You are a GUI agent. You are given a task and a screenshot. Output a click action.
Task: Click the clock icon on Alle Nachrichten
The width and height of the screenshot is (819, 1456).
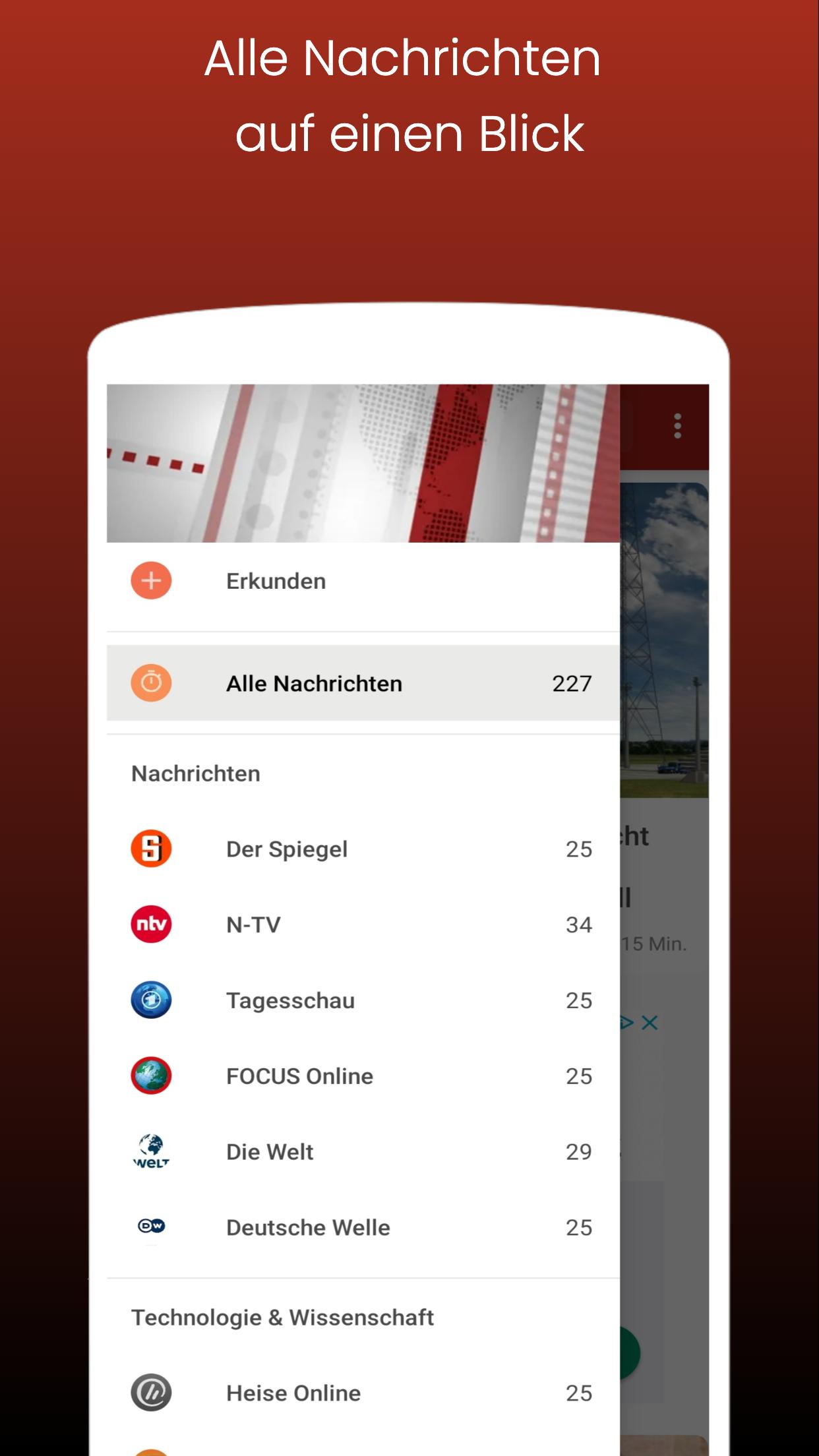(x=151, y=683)
